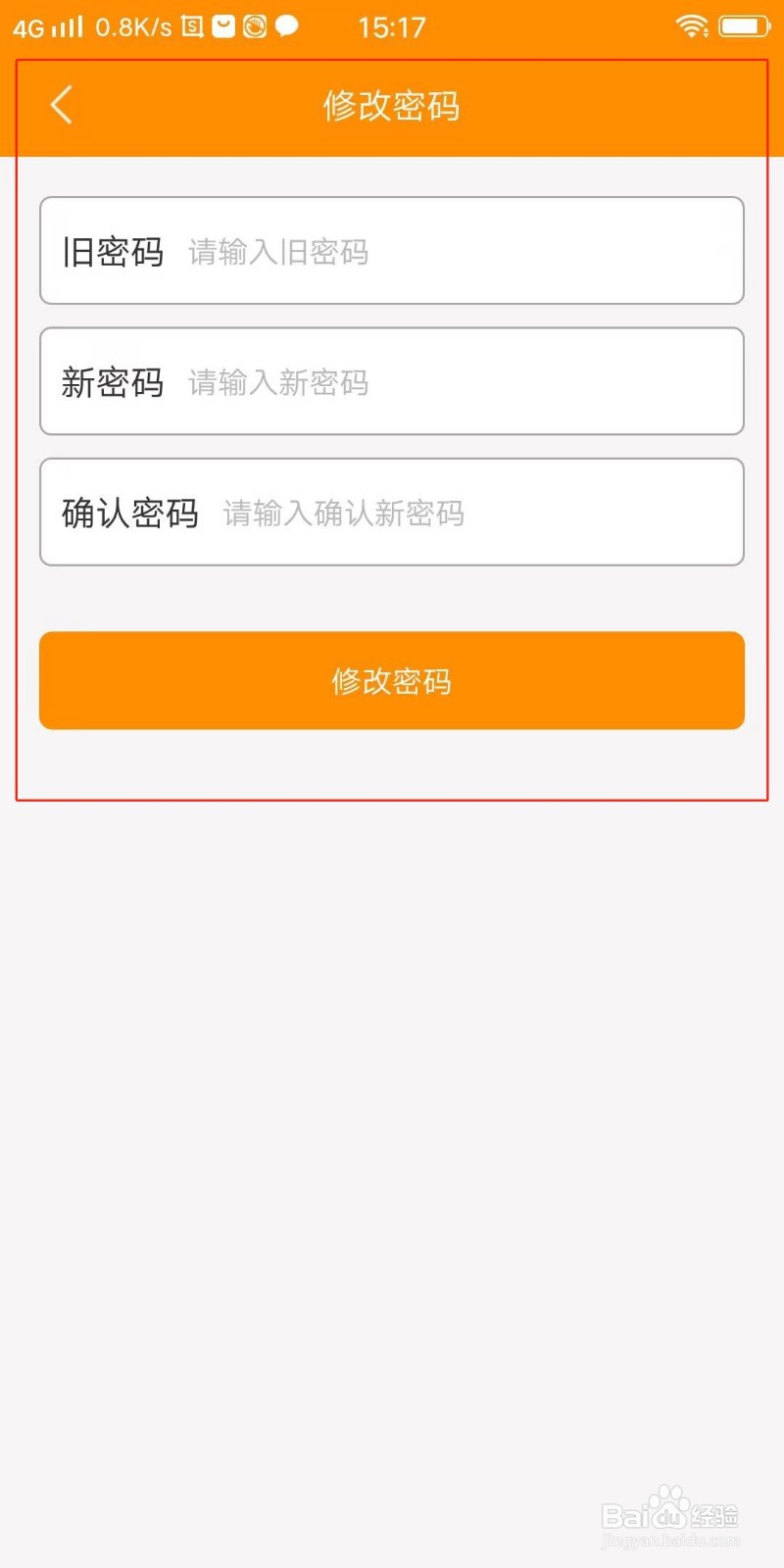Tap the chat bubble icon in status bar

pyautogui.click(x=287, y=26)
